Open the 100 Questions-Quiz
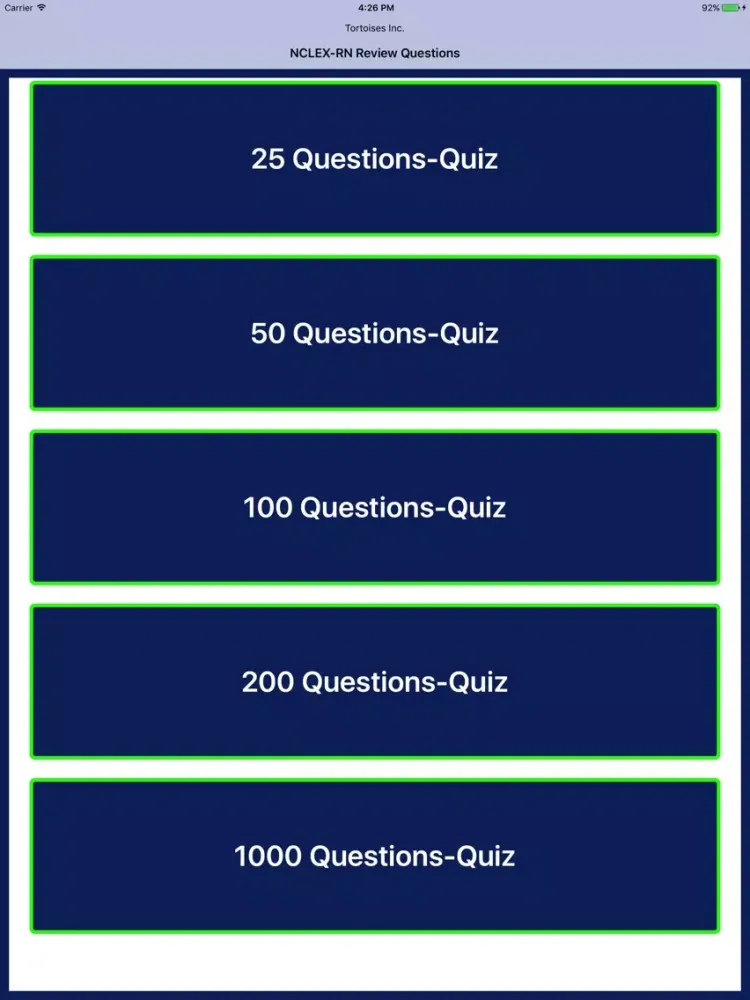Image resolution: width=750 pixels, height=1000 pixels. click(375, 507)
